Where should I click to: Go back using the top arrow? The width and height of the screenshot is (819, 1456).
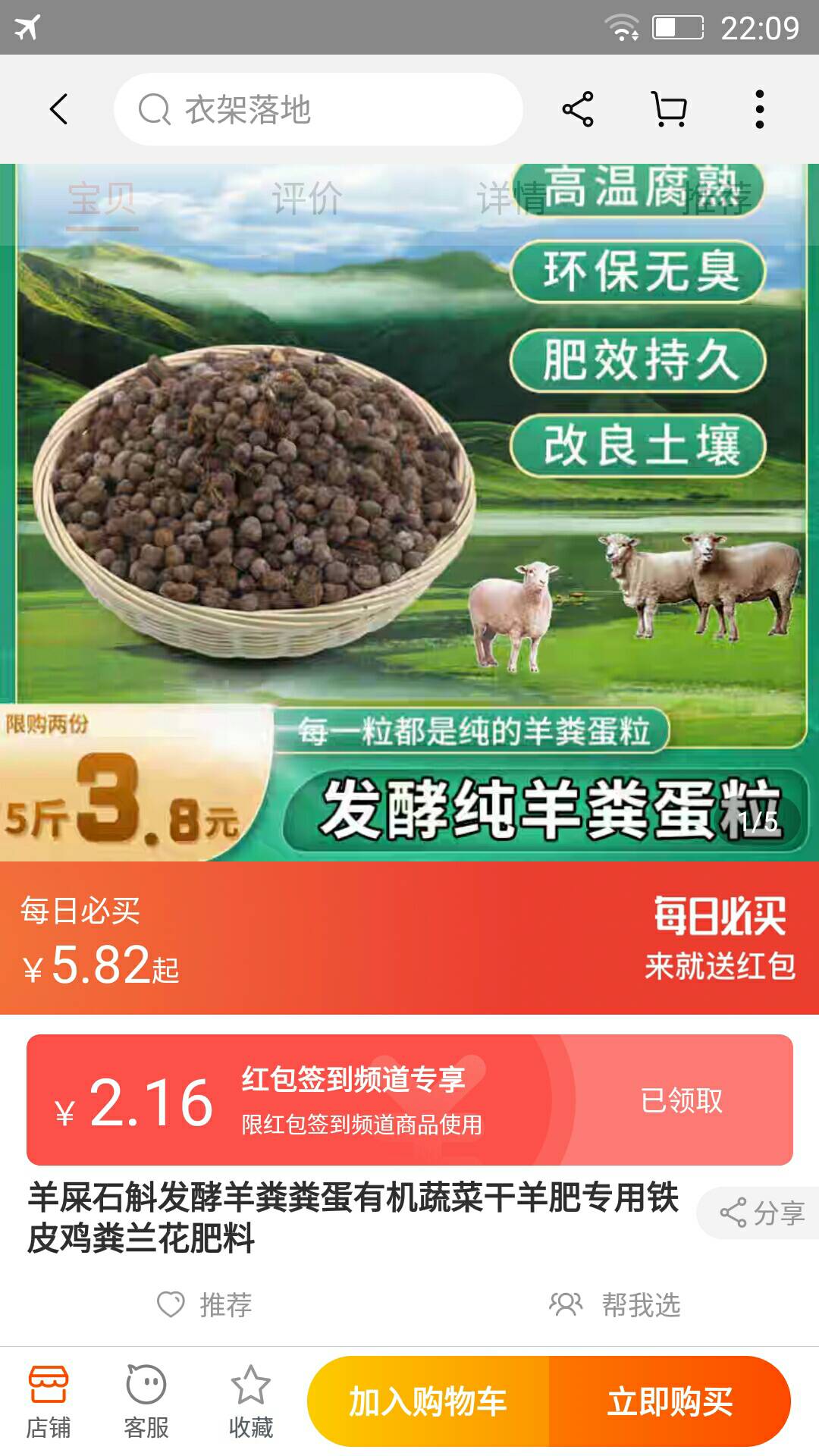point(58,109)
